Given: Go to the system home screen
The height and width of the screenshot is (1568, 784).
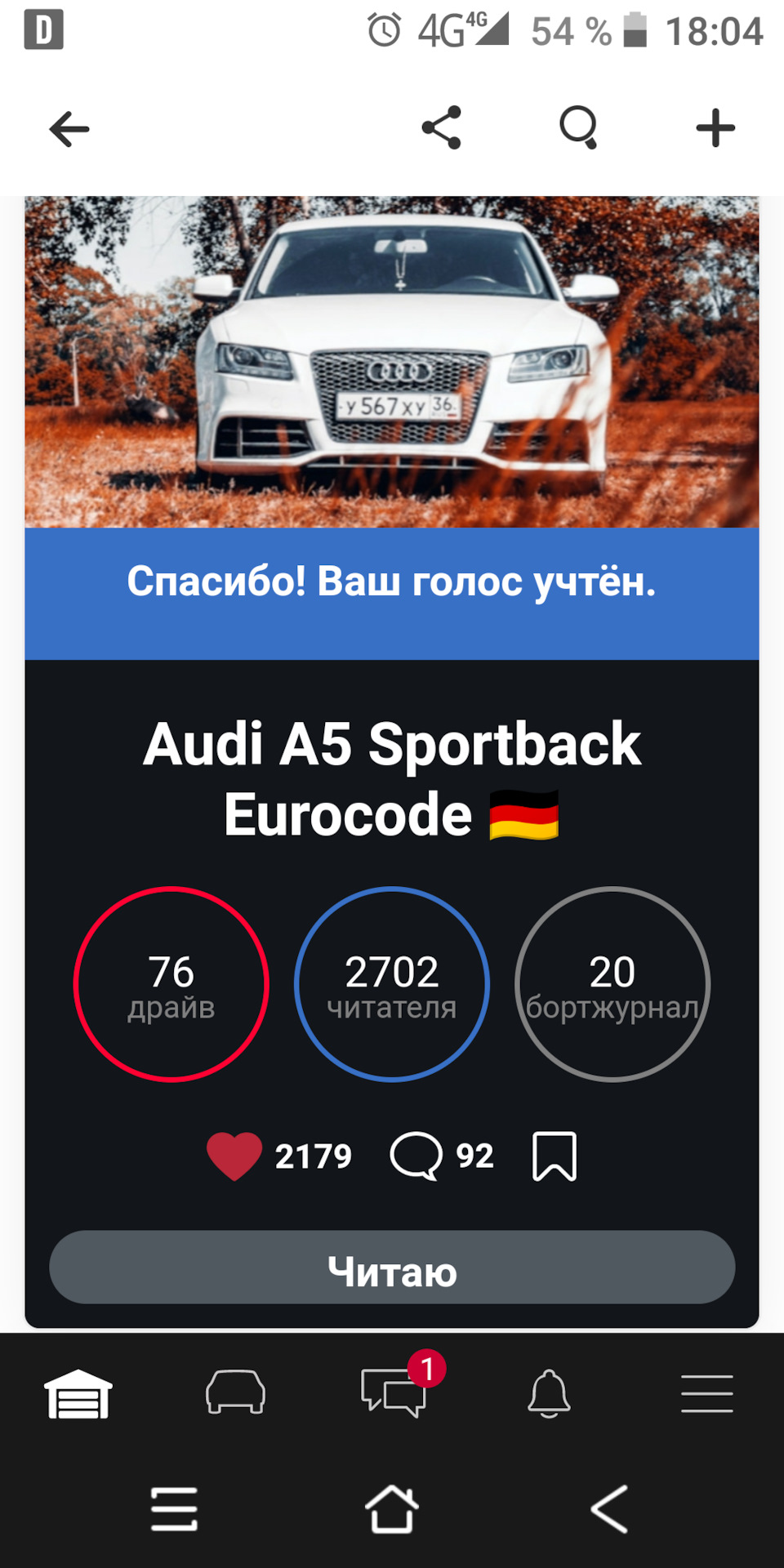Looking at the screenshot, I should coord(391,1509).
